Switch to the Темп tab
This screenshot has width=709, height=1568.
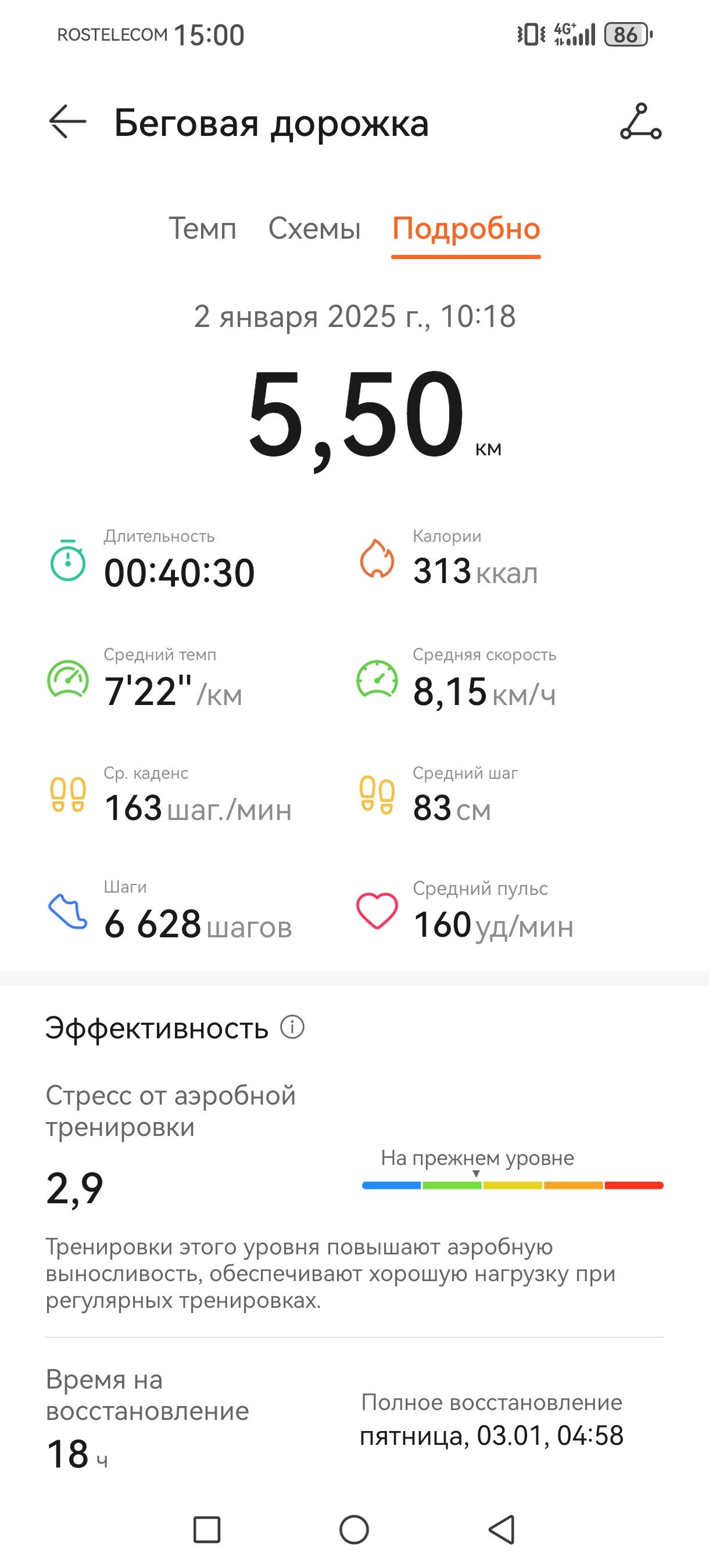click(202, 229)
